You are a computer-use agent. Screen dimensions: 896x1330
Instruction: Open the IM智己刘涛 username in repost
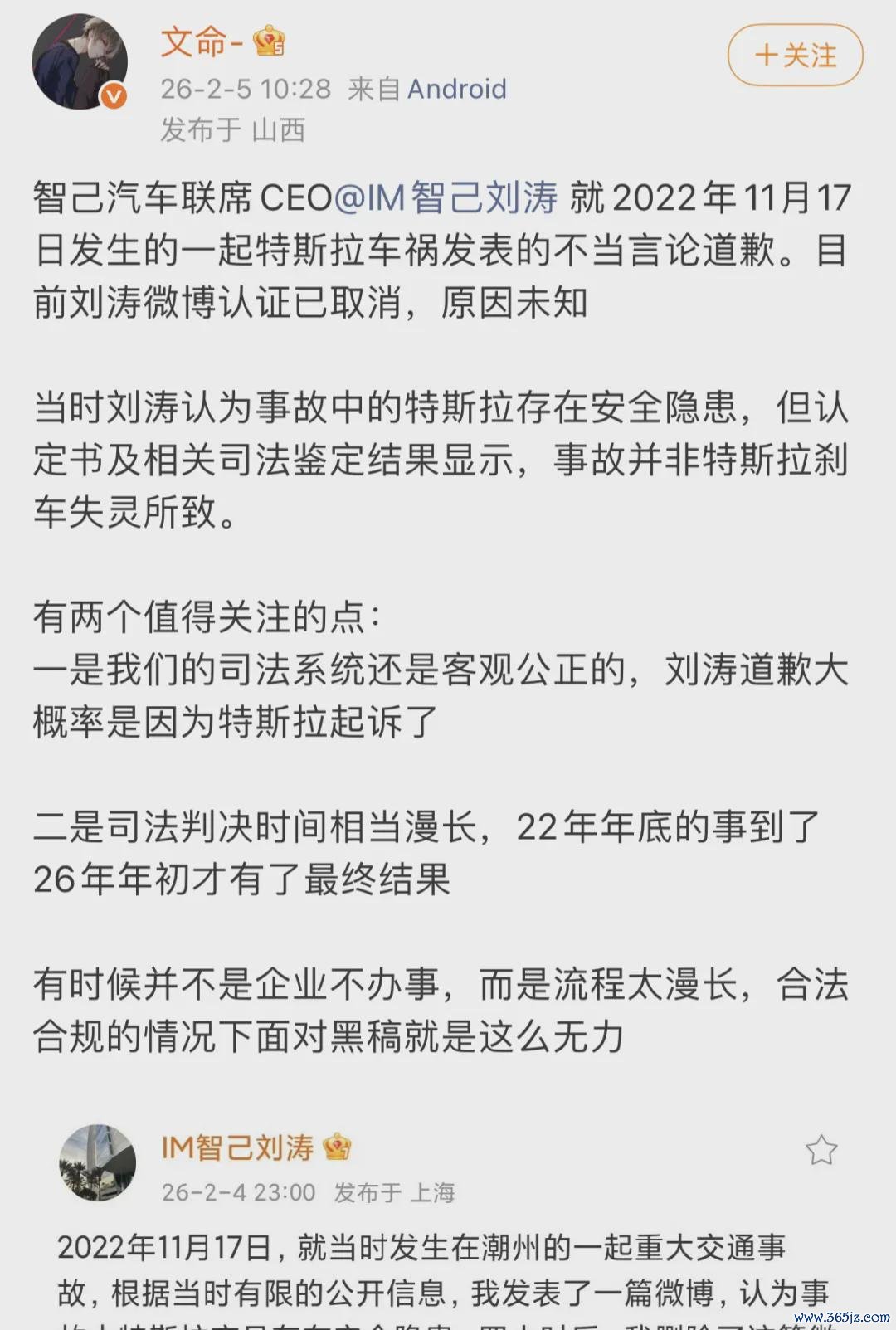237,1147
